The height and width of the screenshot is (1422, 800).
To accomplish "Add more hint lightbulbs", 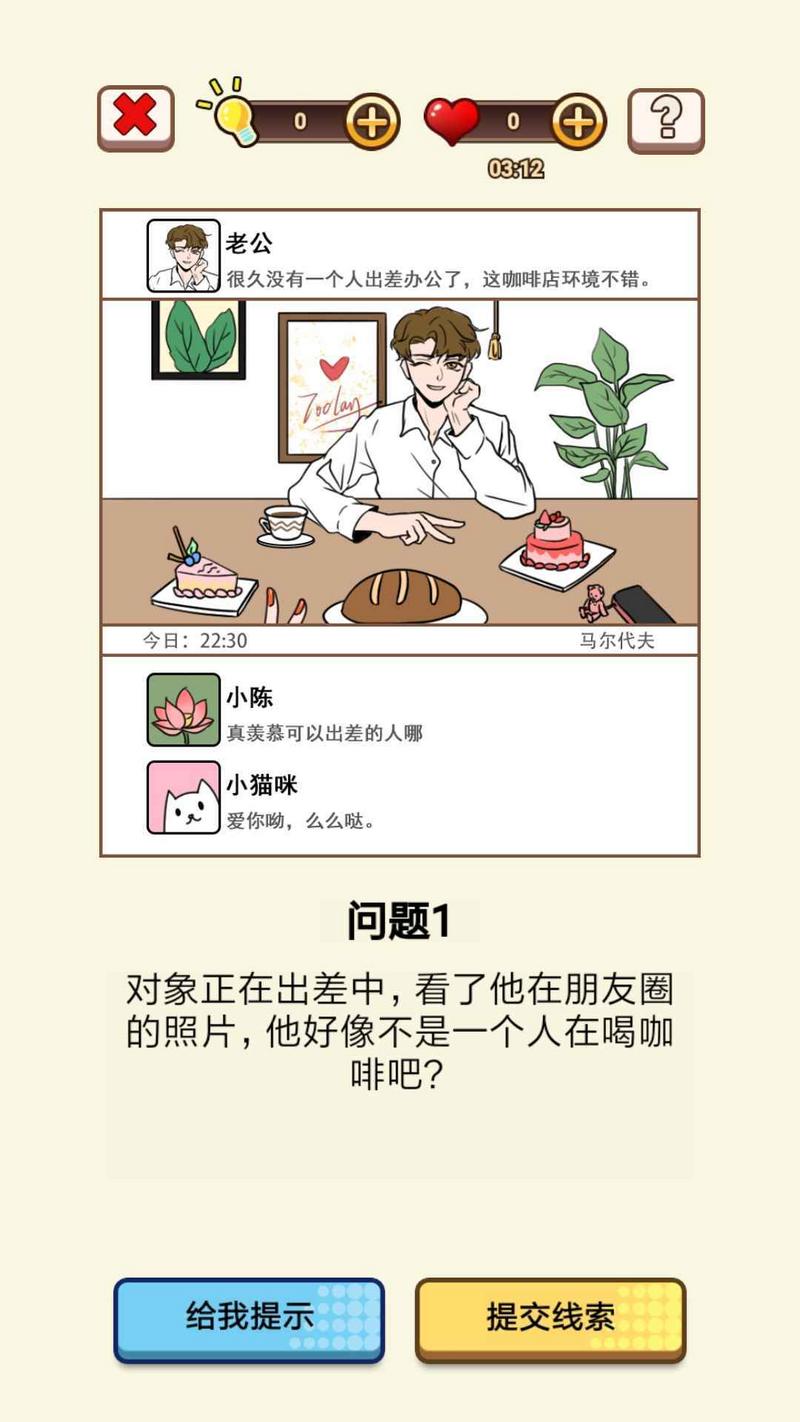I will pyautogui.click(x=372, y=122).
